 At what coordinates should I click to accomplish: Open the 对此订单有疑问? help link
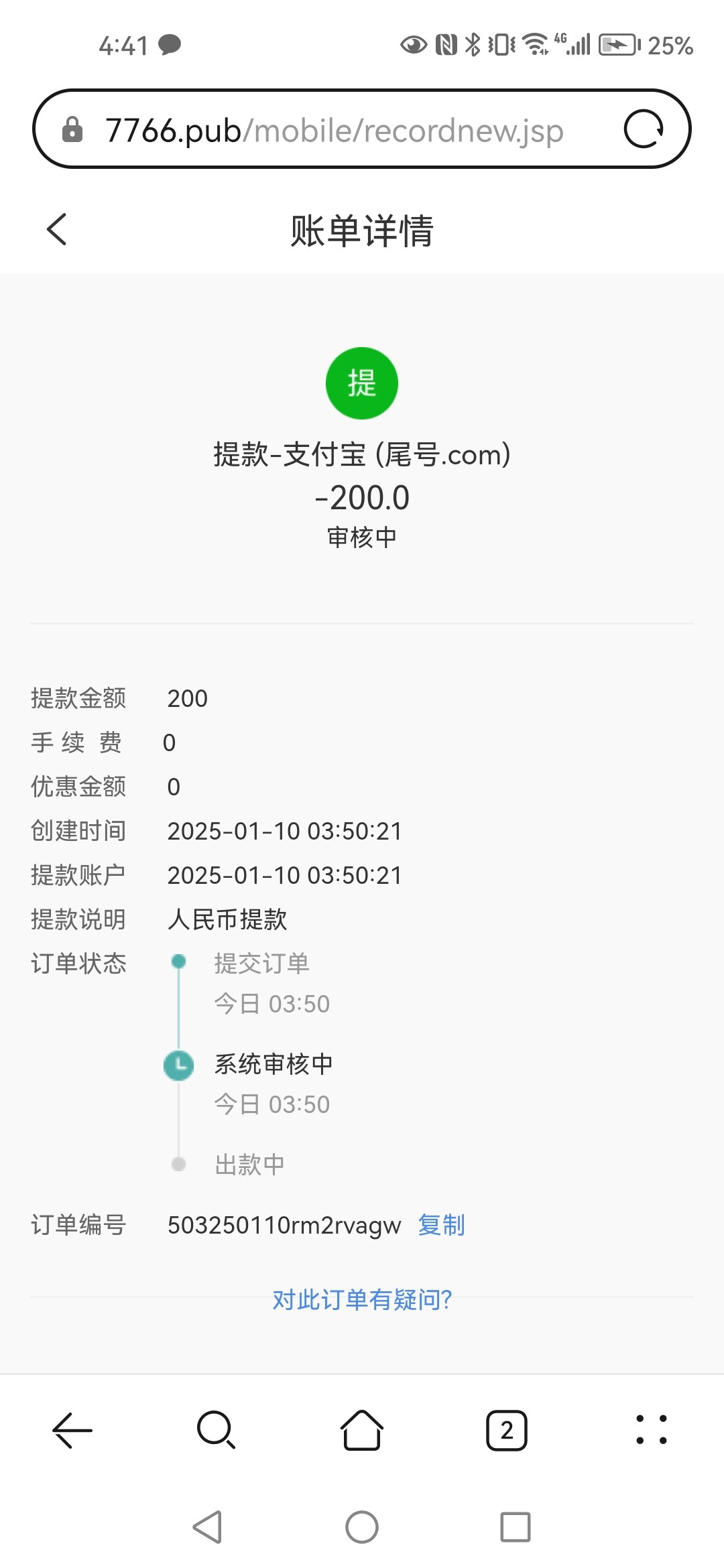point(362,1300)
